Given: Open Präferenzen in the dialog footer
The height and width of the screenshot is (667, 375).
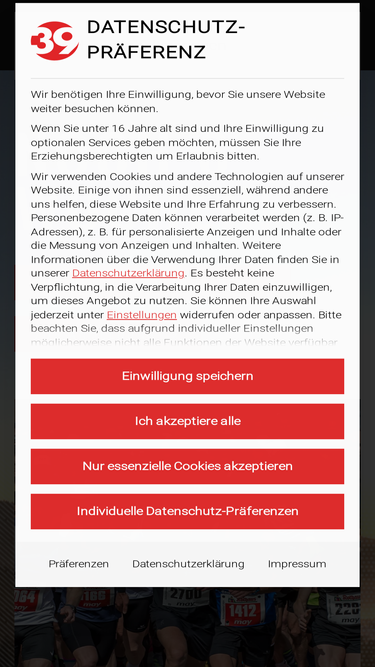Looking at the screenshot, I should coord(79,564).
